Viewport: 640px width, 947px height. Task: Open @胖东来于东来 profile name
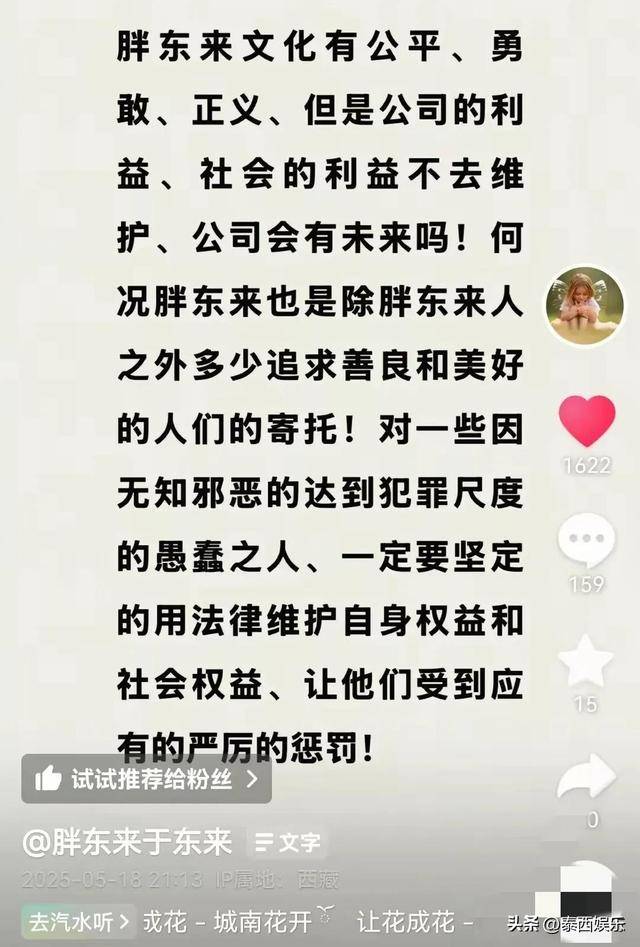pos(127,842)
